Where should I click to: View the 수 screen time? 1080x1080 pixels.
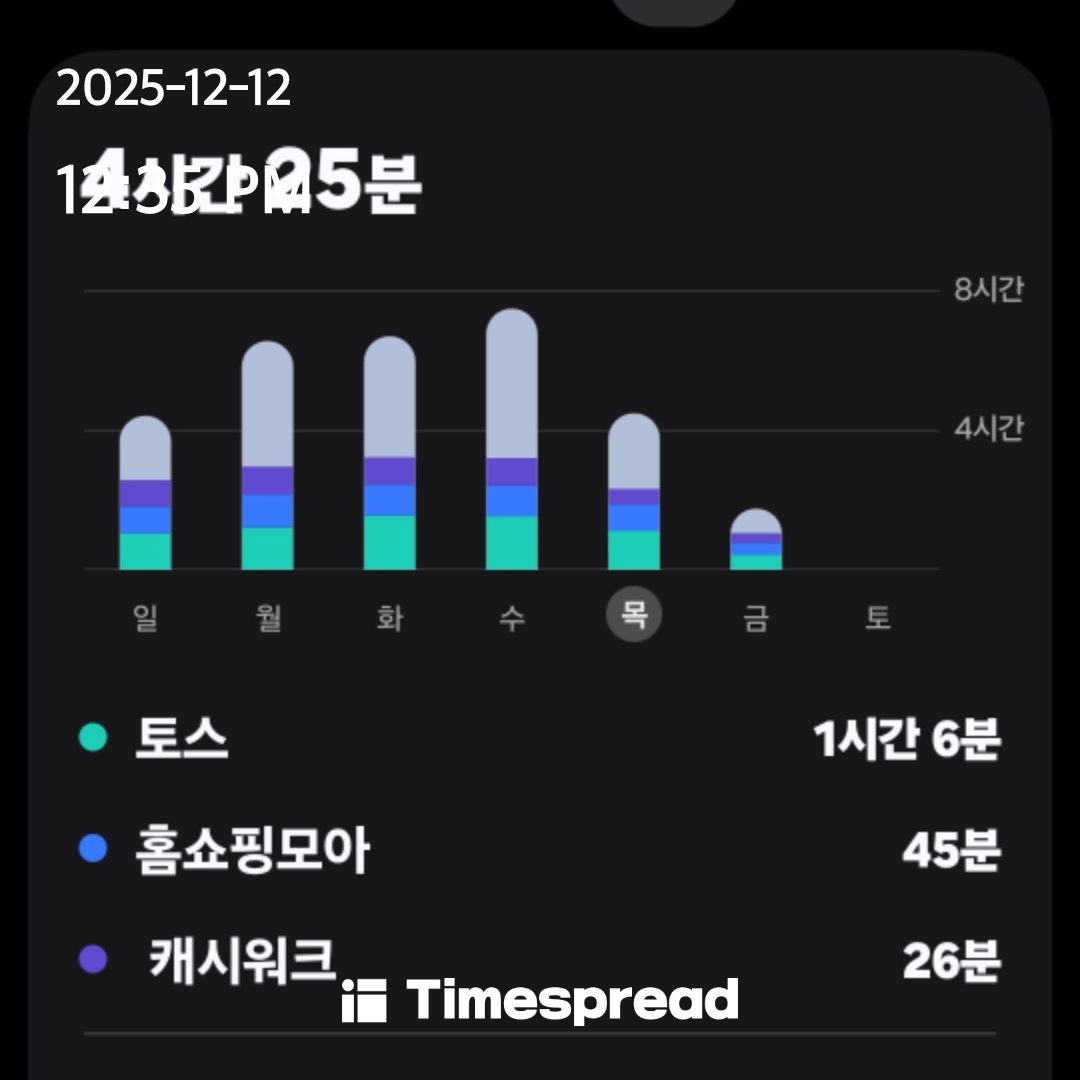[x=512, y=618]
